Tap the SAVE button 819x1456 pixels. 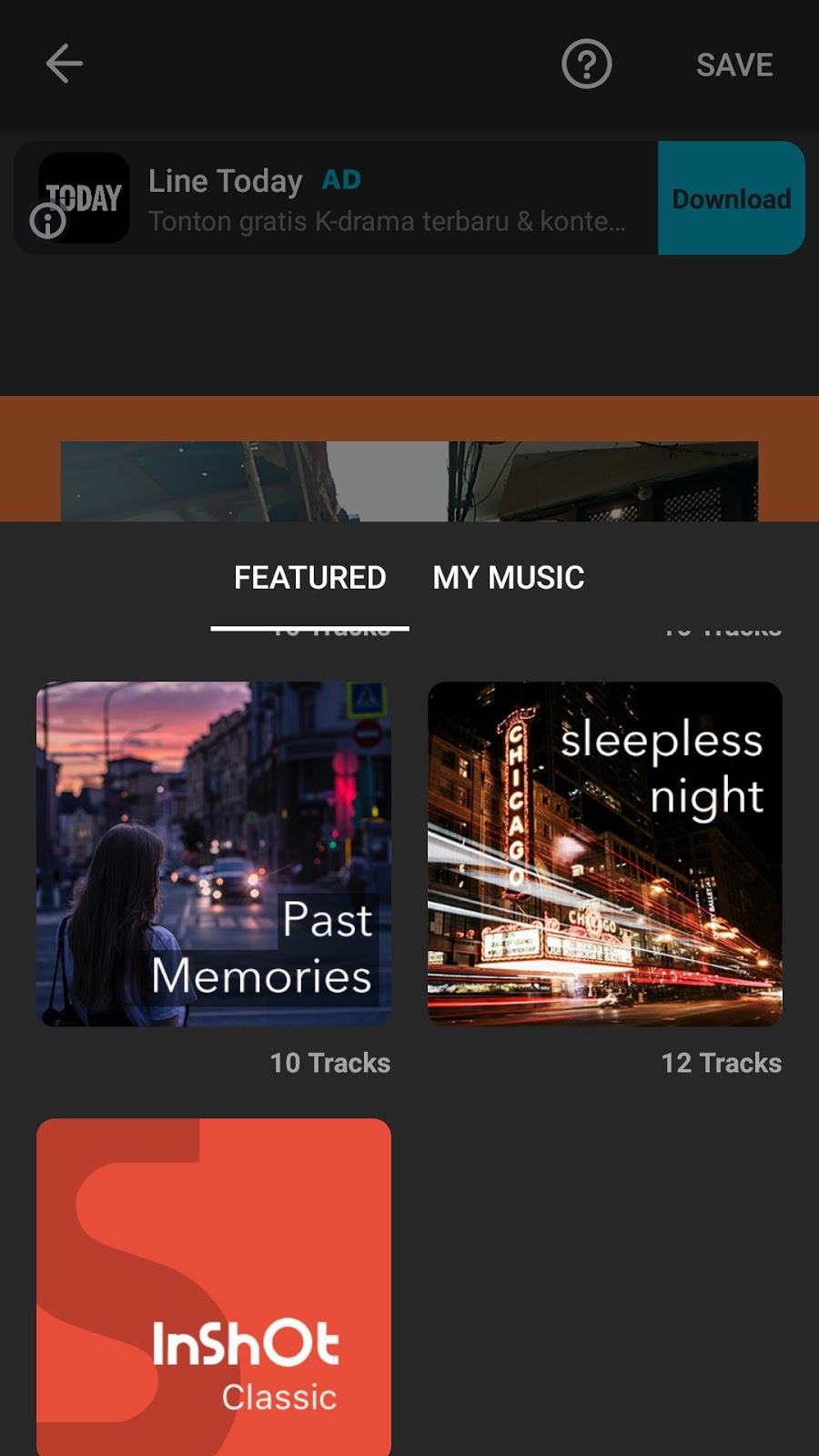tap(734, 65)
